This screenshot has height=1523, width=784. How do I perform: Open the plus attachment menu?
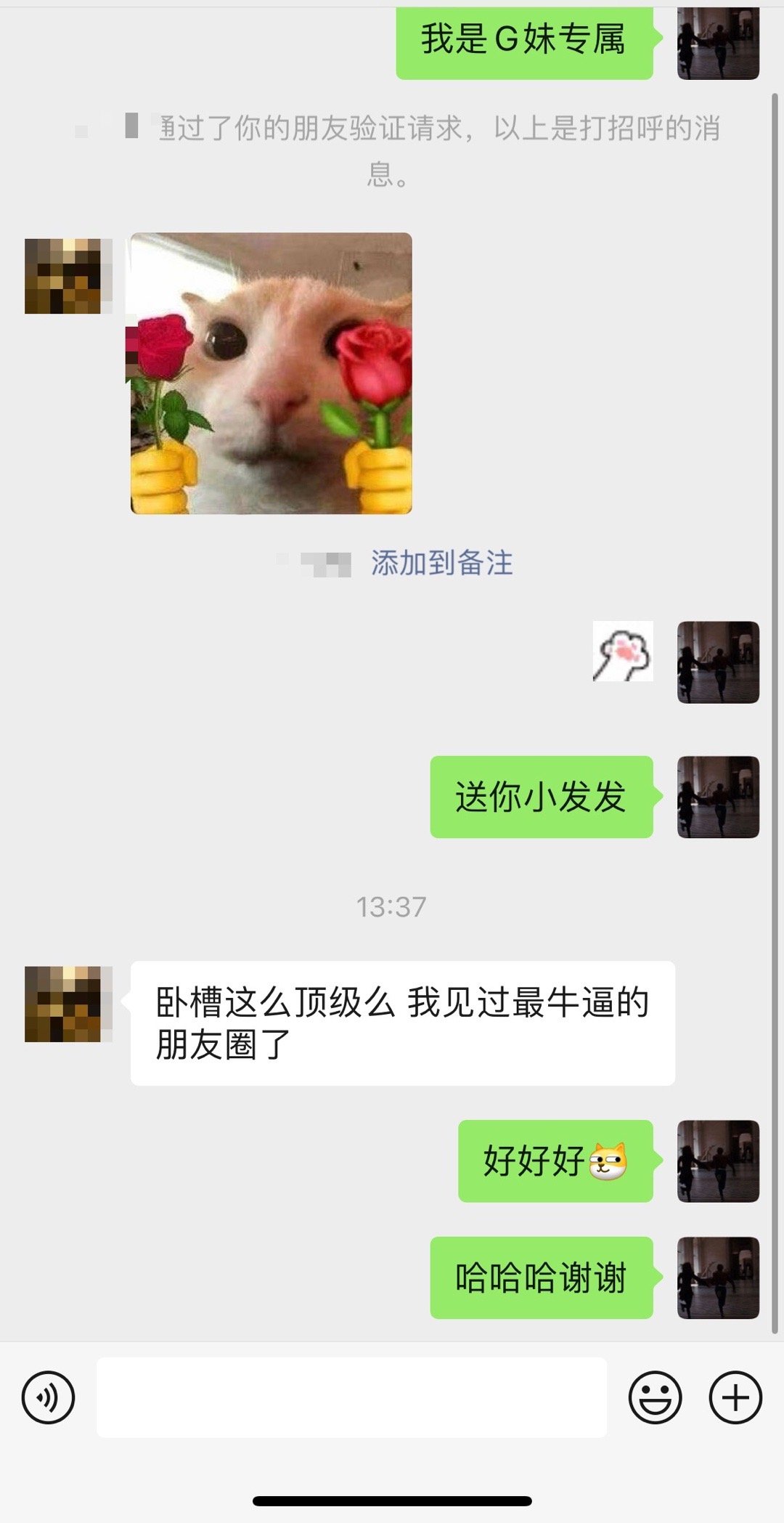(x=735, y=1397)
